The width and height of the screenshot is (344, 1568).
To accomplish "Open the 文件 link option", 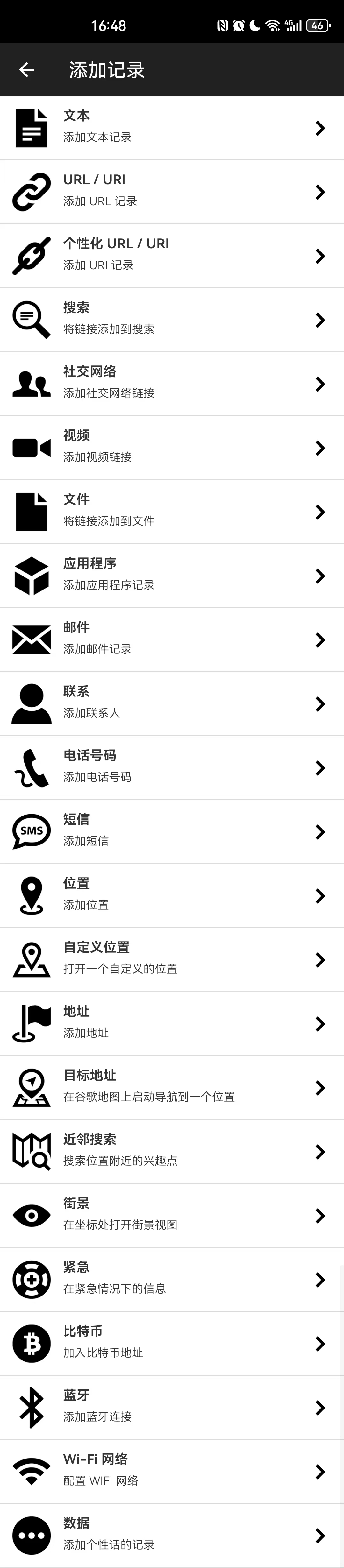I will 172,512.
